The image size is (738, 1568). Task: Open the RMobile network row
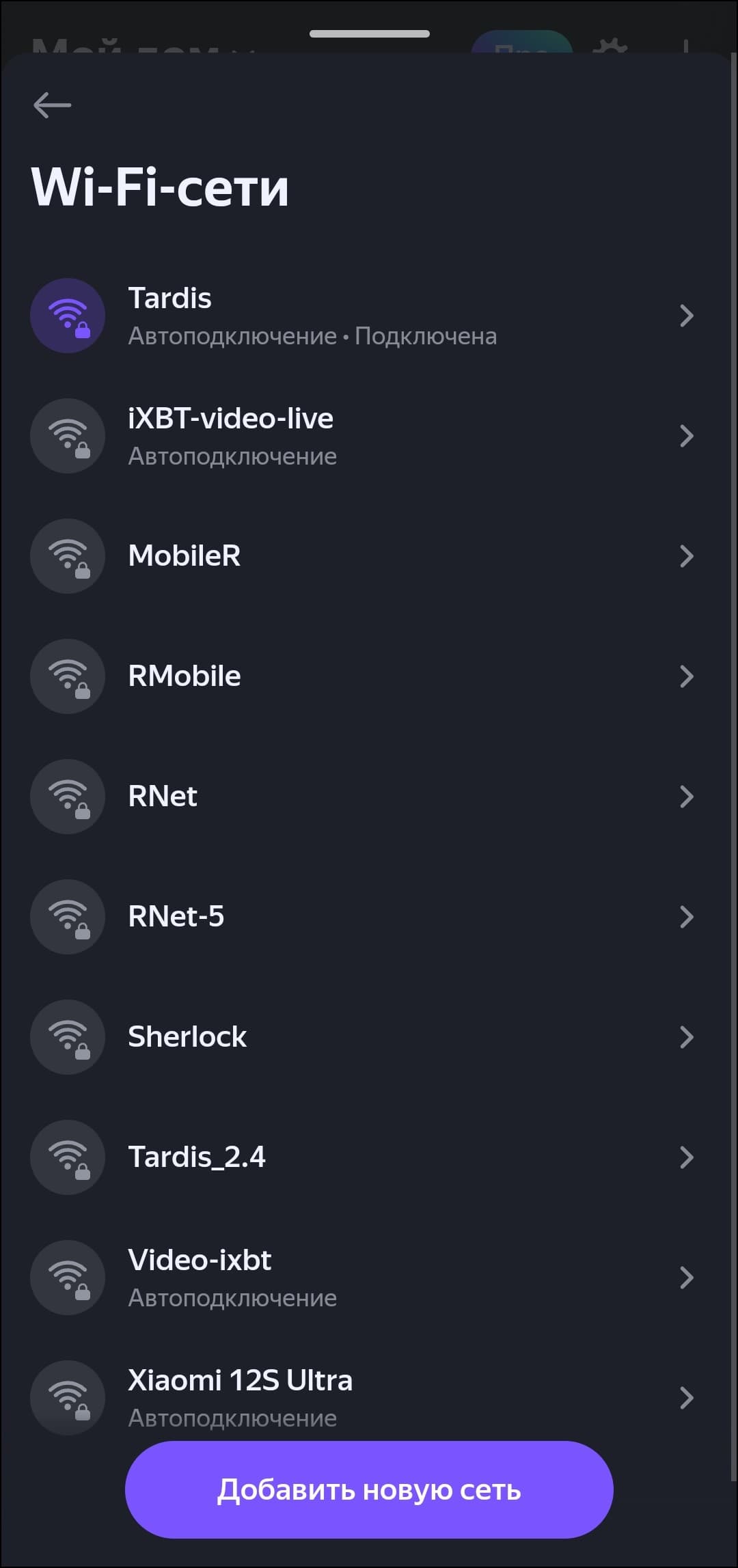pyautogui.click(x=362, y=676)
